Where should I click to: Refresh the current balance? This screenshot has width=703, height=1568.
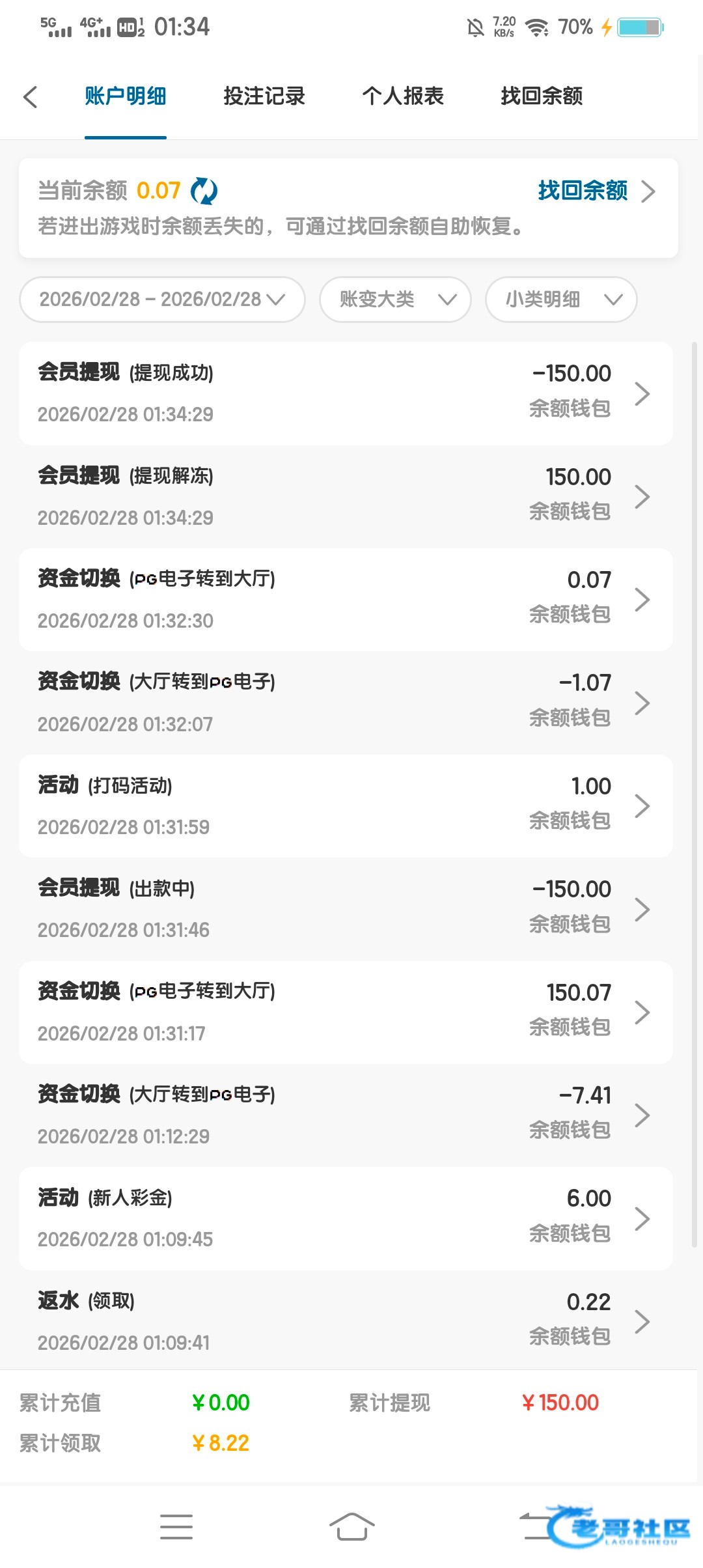click(x=204, y=191)
